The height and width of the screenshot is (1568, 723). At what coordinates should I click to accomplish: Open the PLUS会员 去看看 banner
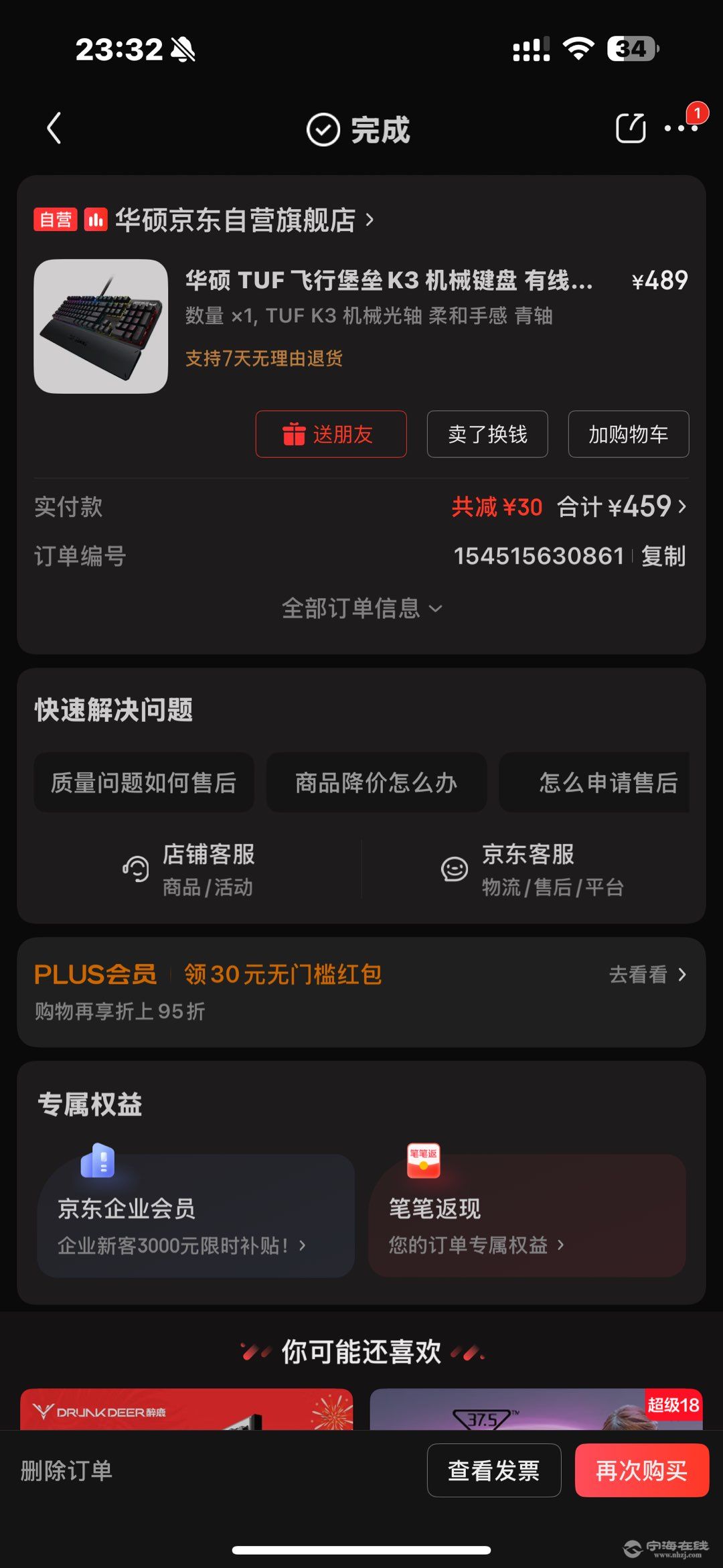tap(646, 975)
